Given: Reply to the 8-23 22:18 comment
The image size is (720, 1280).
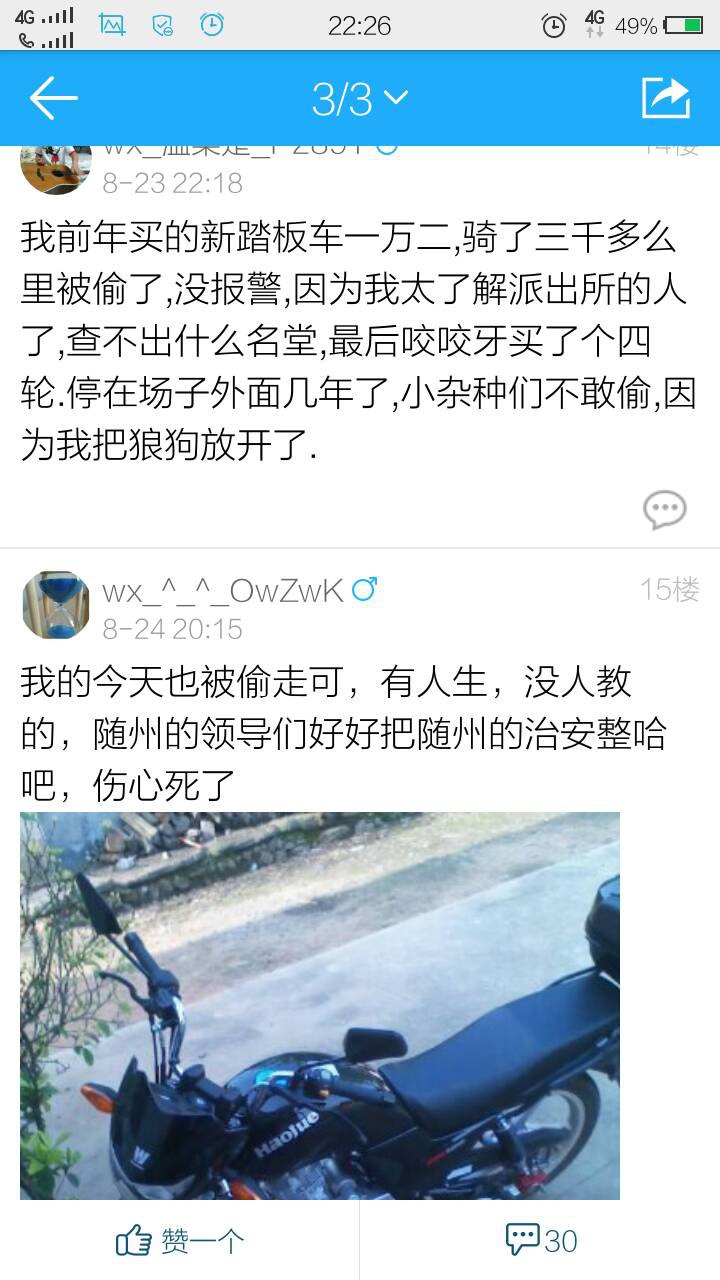Looking at the screenshot, I should click(x=664, y=510).
